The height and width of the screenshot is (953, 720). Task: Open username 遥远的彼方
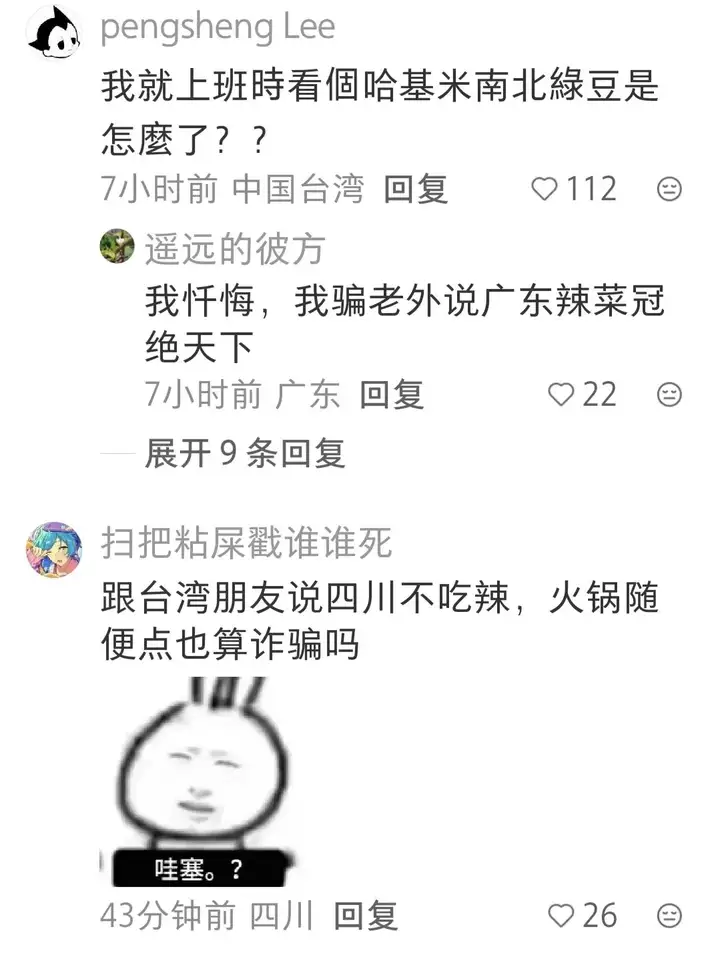pos(234,249)
